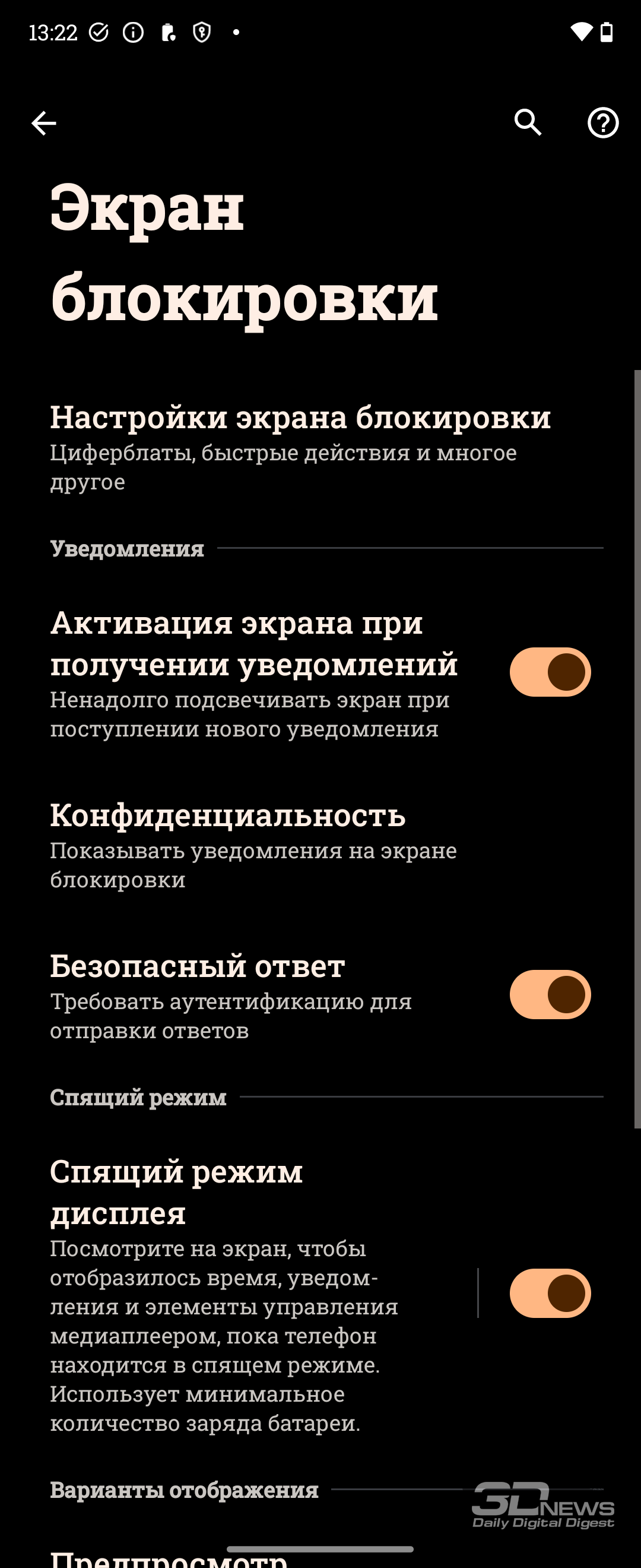Turn off Спящий режим дисплея switch
Viewport: 641px width, 1568px height.
pyautogui.click(x=550, y=1293)
